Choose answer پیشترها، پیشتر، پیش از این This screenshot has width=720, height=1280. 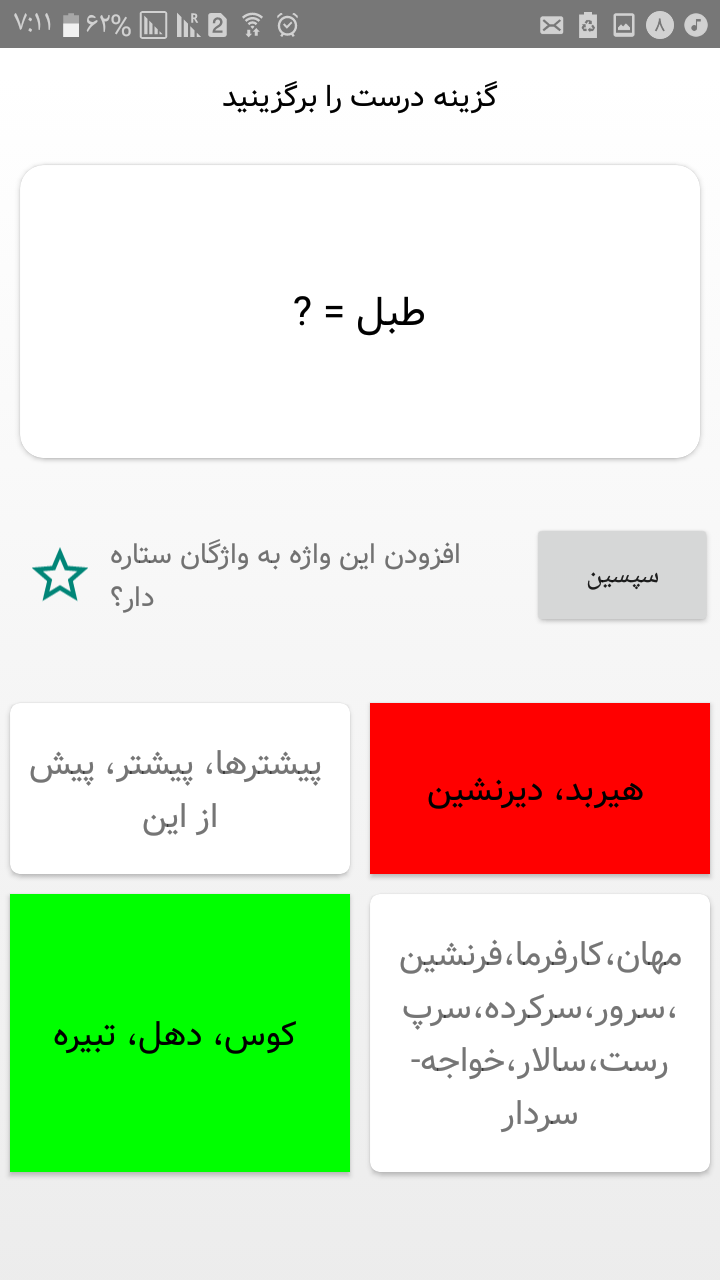tap(180, 789)
